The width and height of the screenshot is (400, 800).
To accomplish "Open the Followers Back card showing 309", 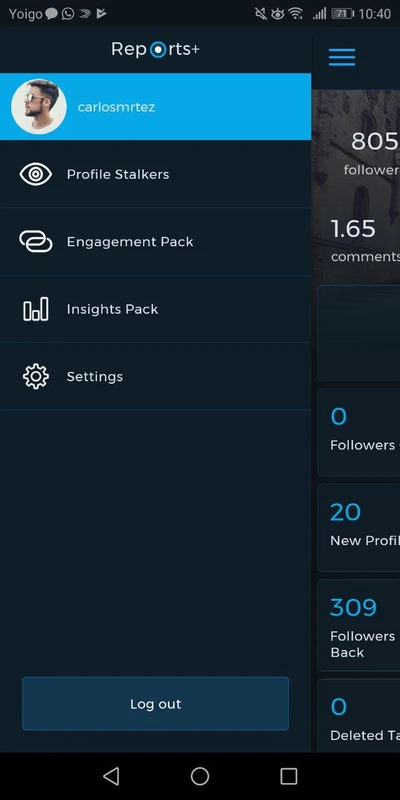I will (x=359, y=625).
